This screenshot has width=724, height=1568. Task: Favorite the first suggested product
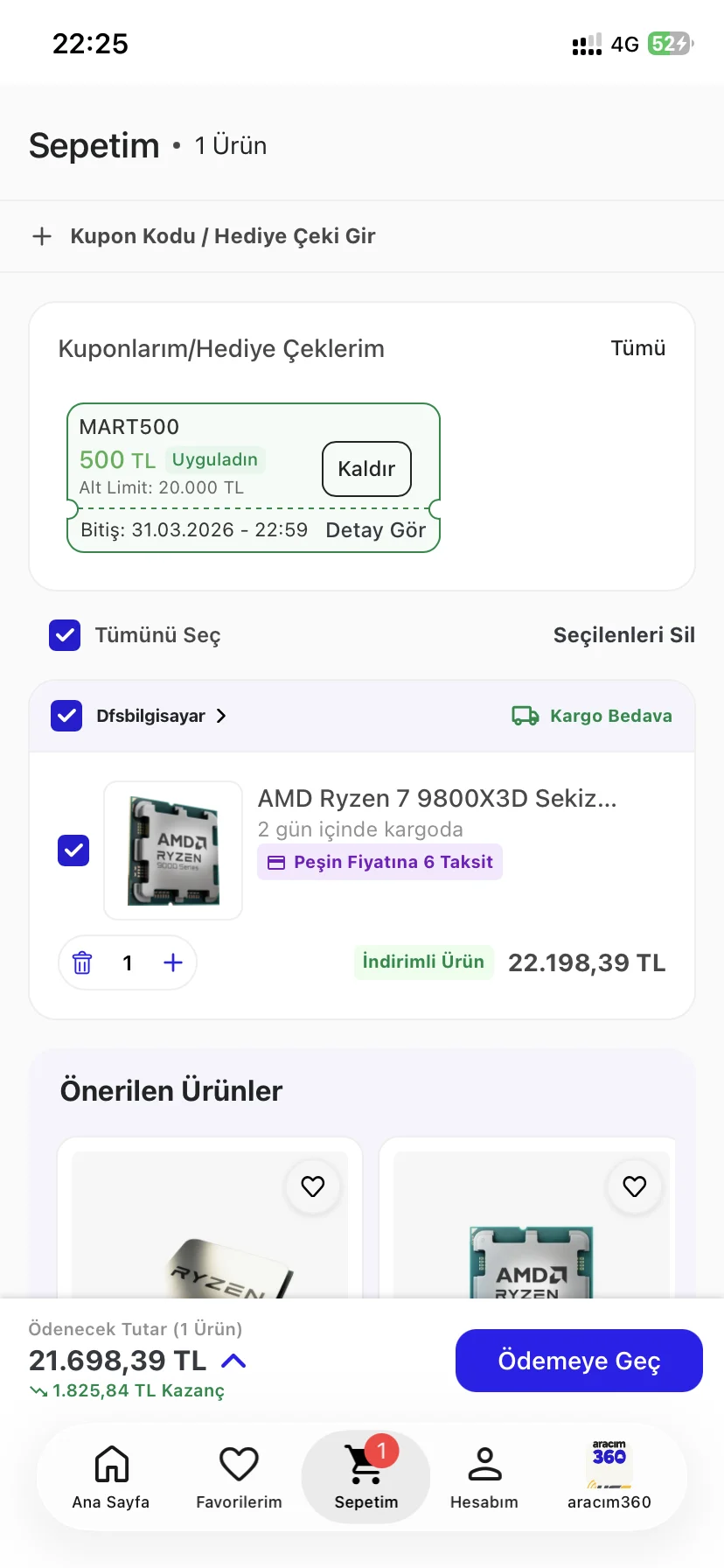312,1186
